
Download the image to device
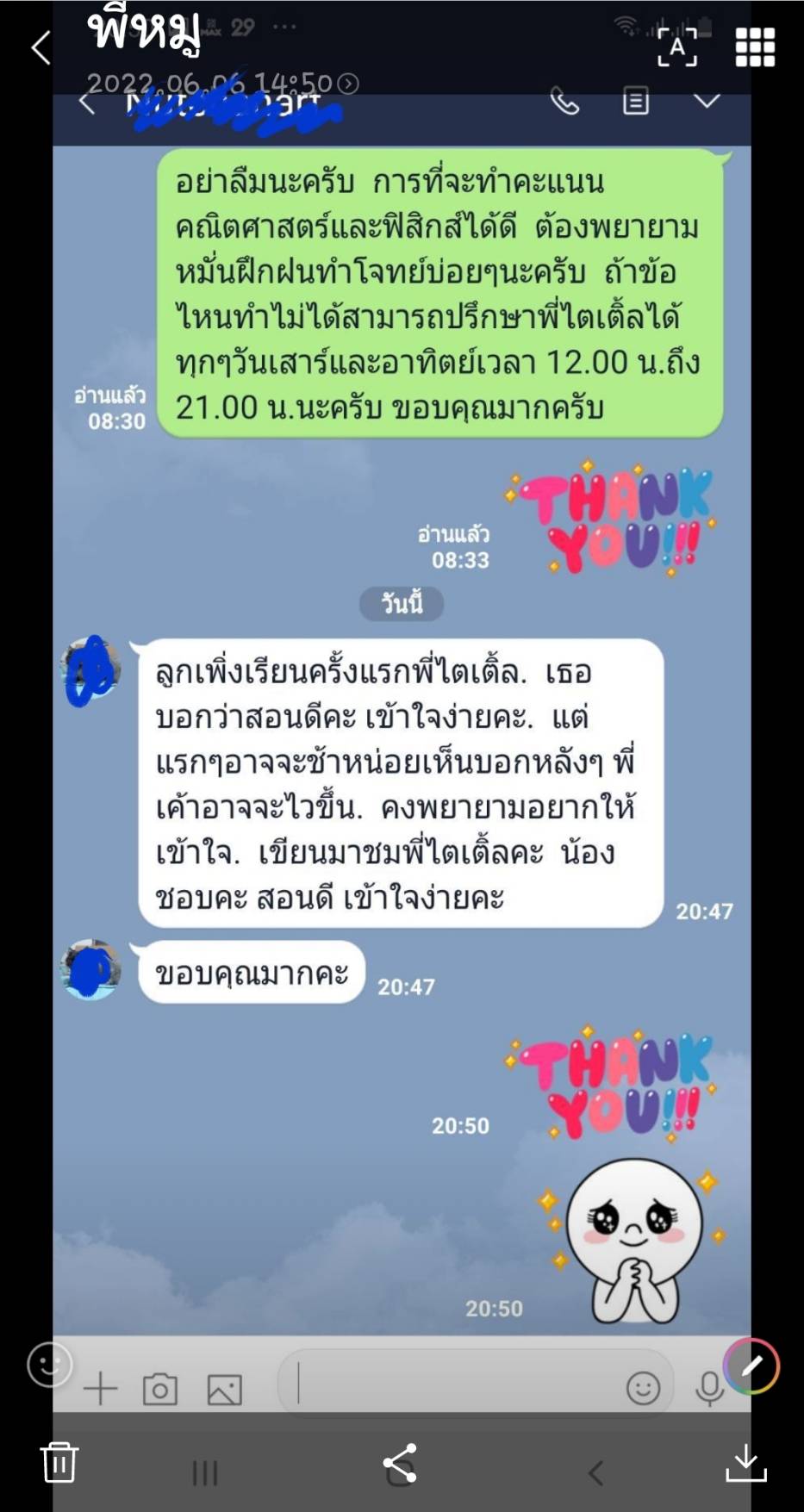point(746,1462)
